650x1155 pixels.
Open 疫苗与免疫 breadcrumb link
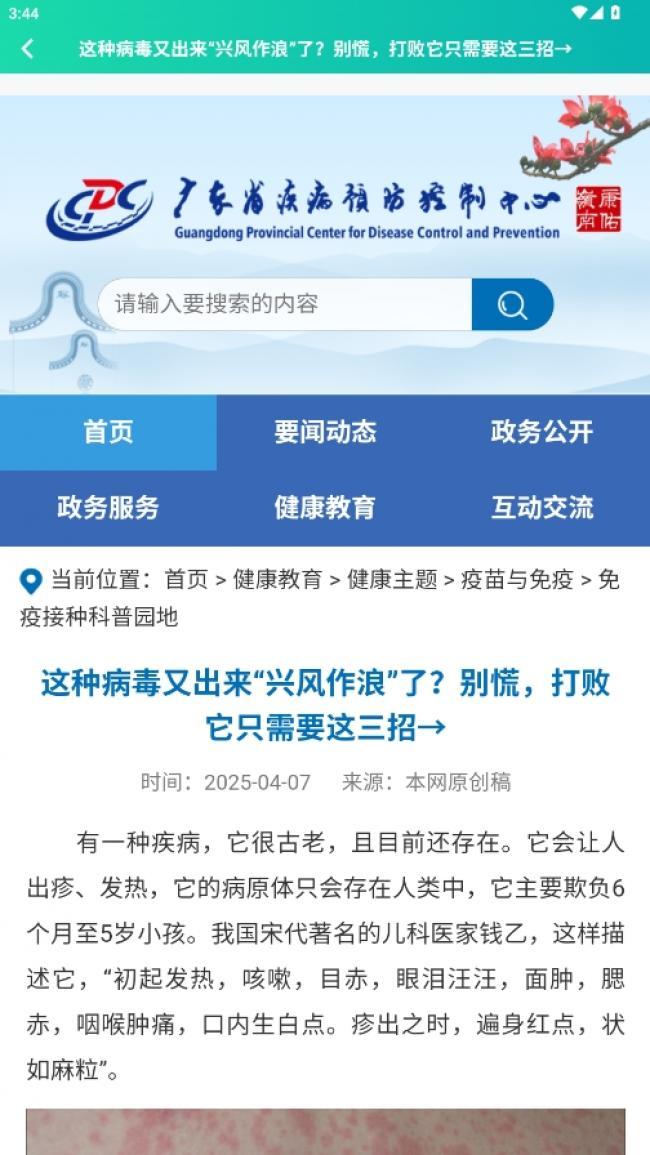pyautogui.click(x=517, y=580)
